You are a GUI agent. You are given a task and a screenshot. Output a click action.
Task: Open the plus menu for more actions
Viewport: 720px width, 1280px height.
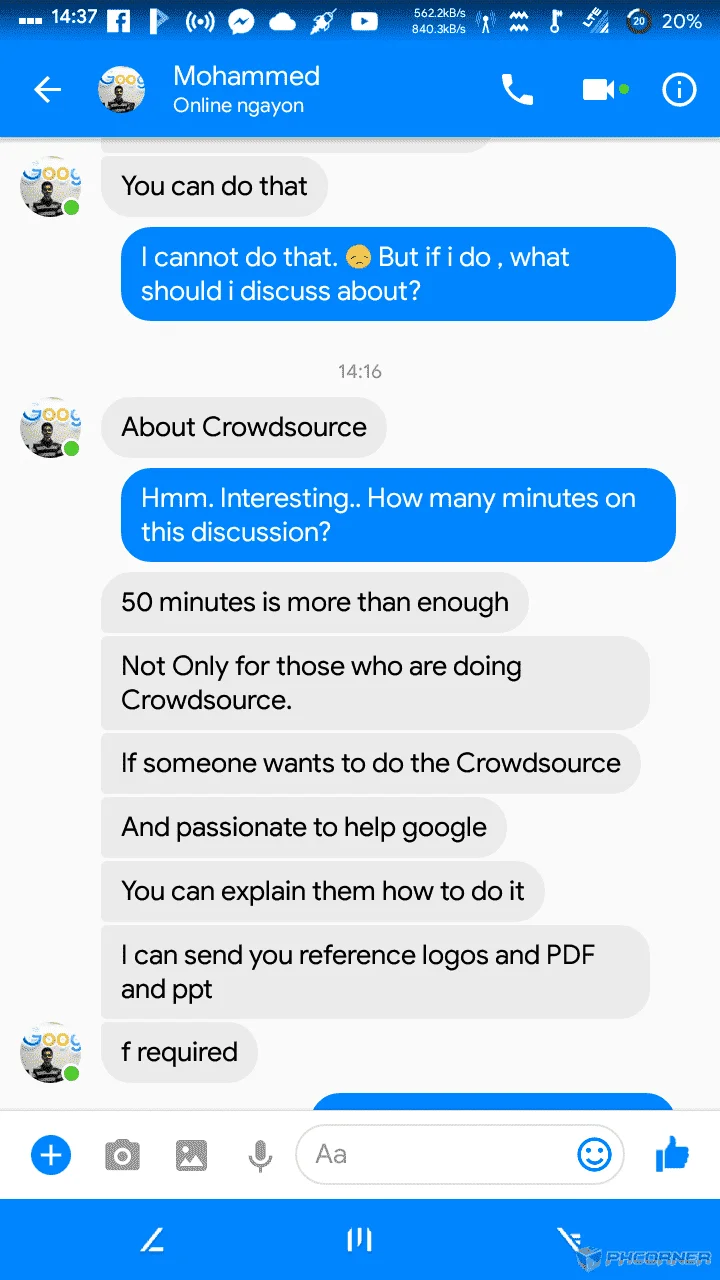click(x=51, y=1156)
